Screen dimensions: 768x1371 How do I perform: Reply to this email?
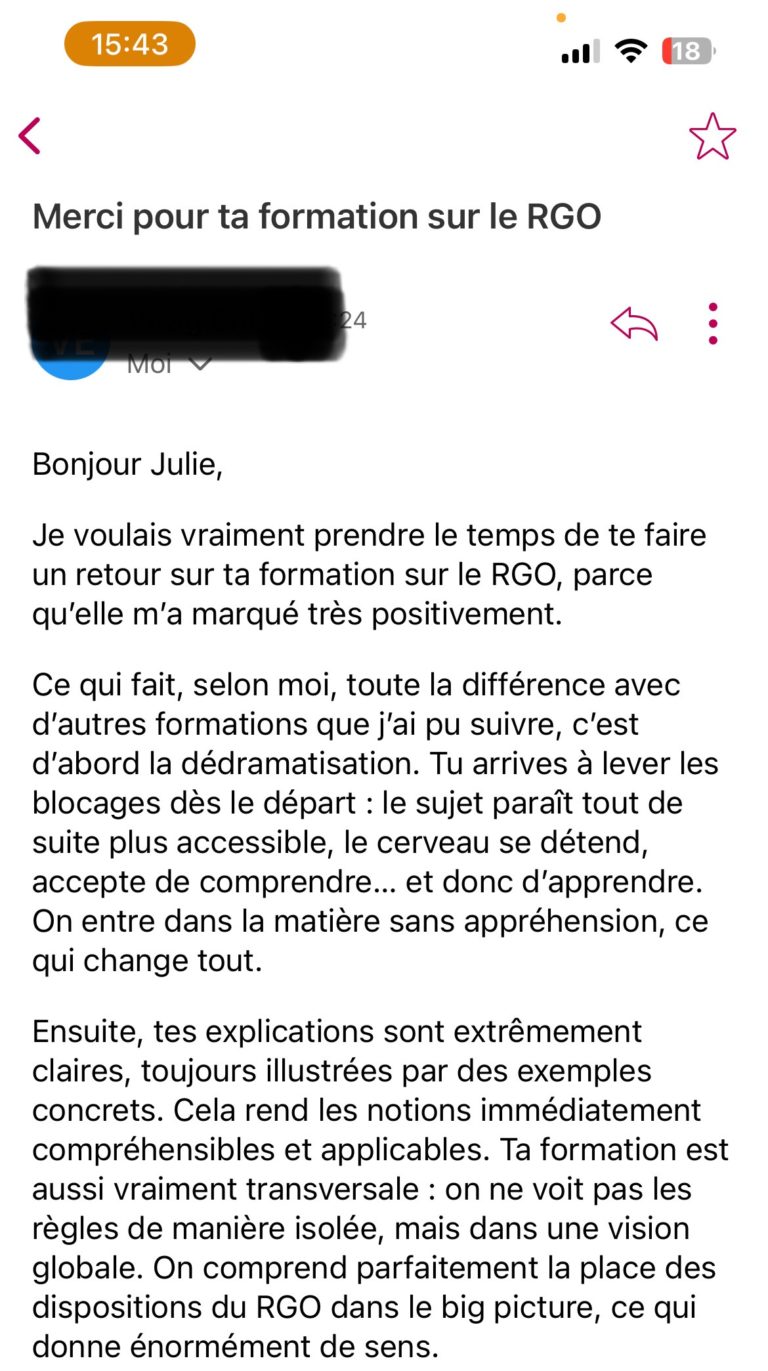634,323
